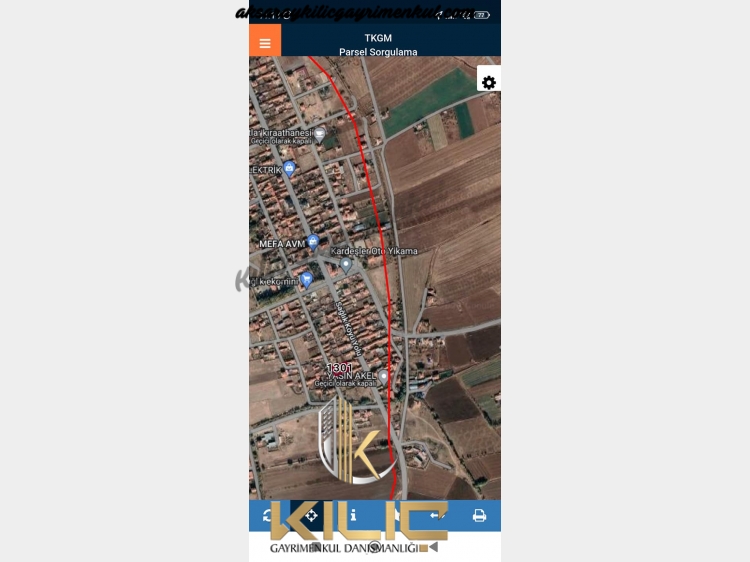This screenshot has height=562, width=750.
Task: Show parcel information
Action: (x=353, y=516)
